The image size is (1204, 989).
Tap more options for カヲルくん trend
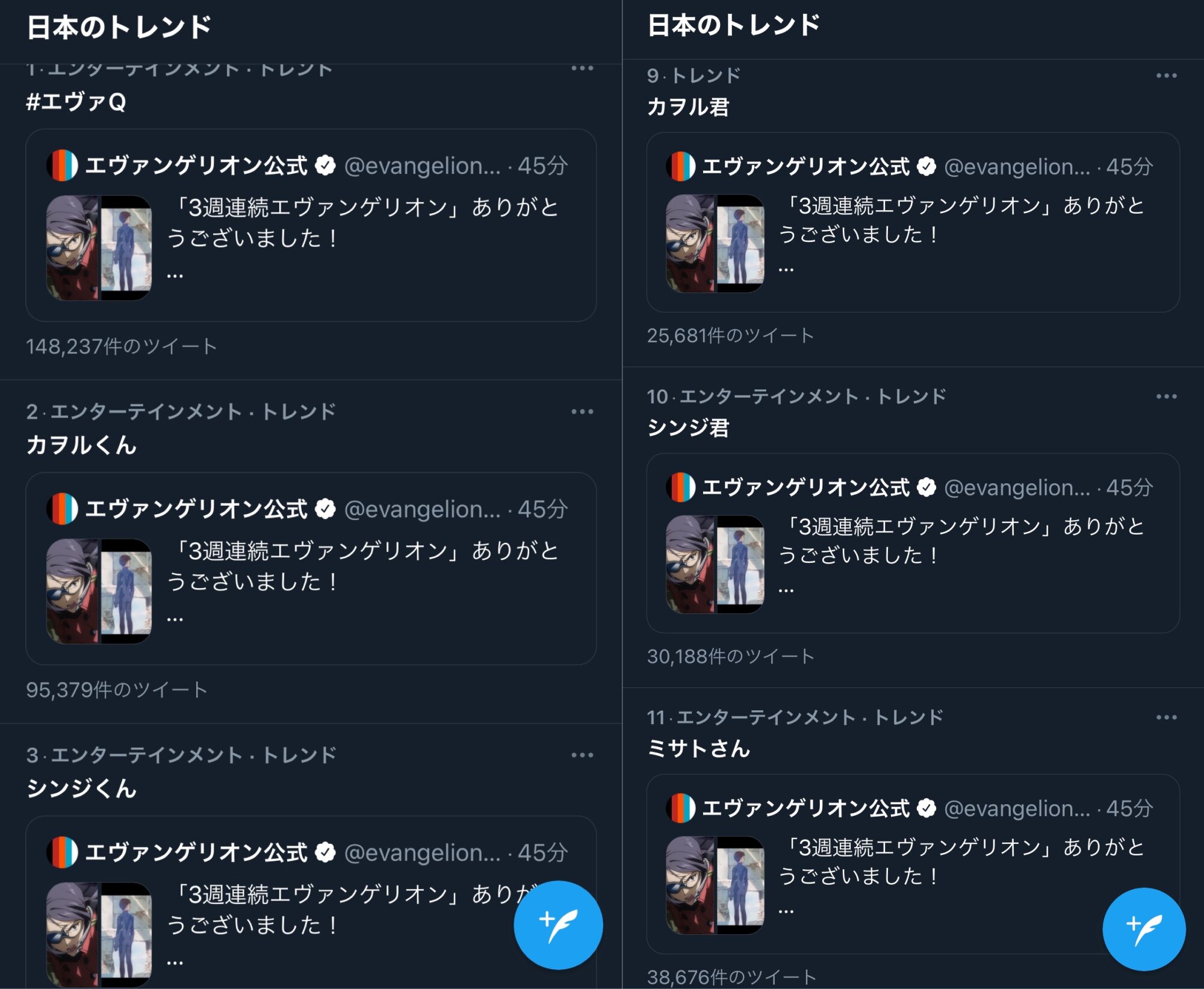pyautogui.click(x=582, y=412)
